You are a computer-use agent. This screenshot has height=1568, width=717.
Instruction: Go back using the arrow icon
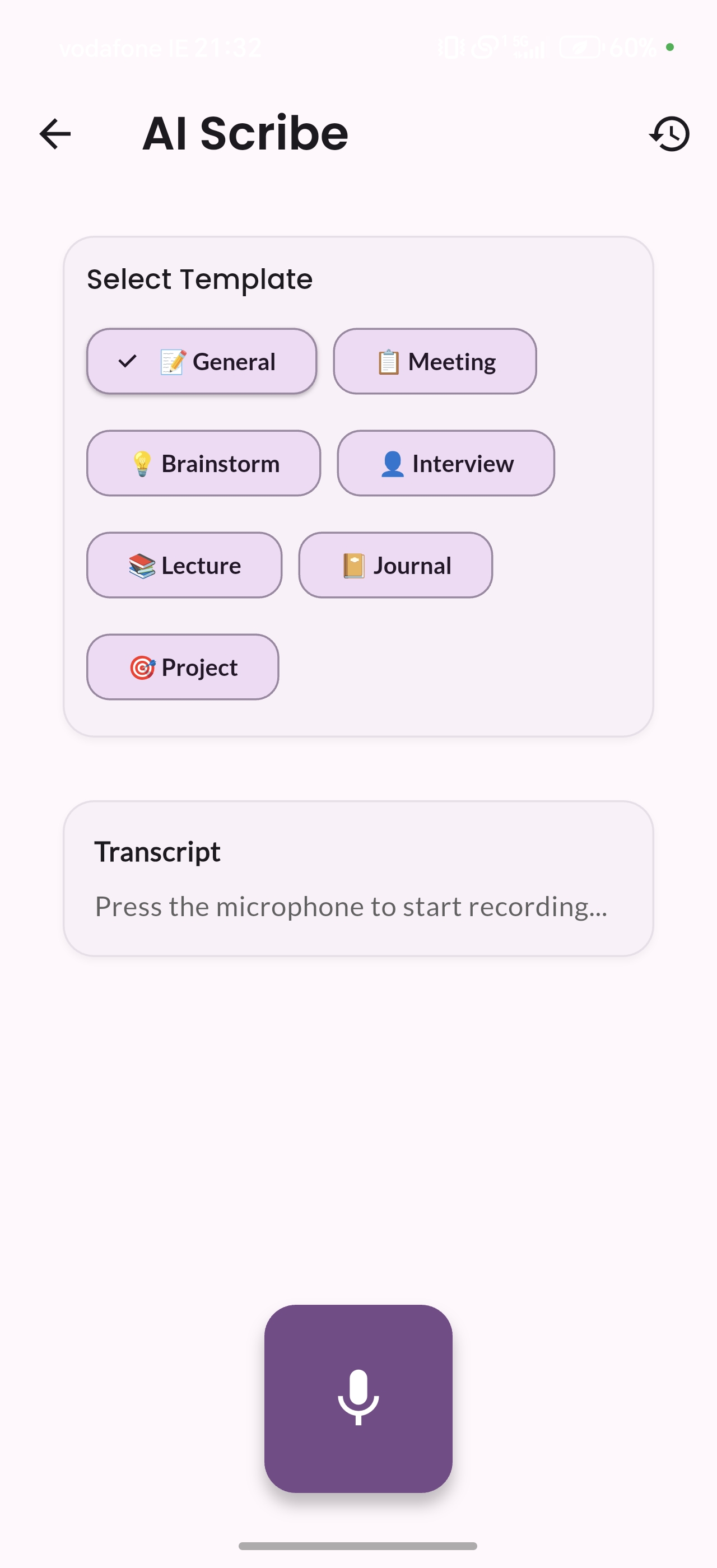pos(55,133)
